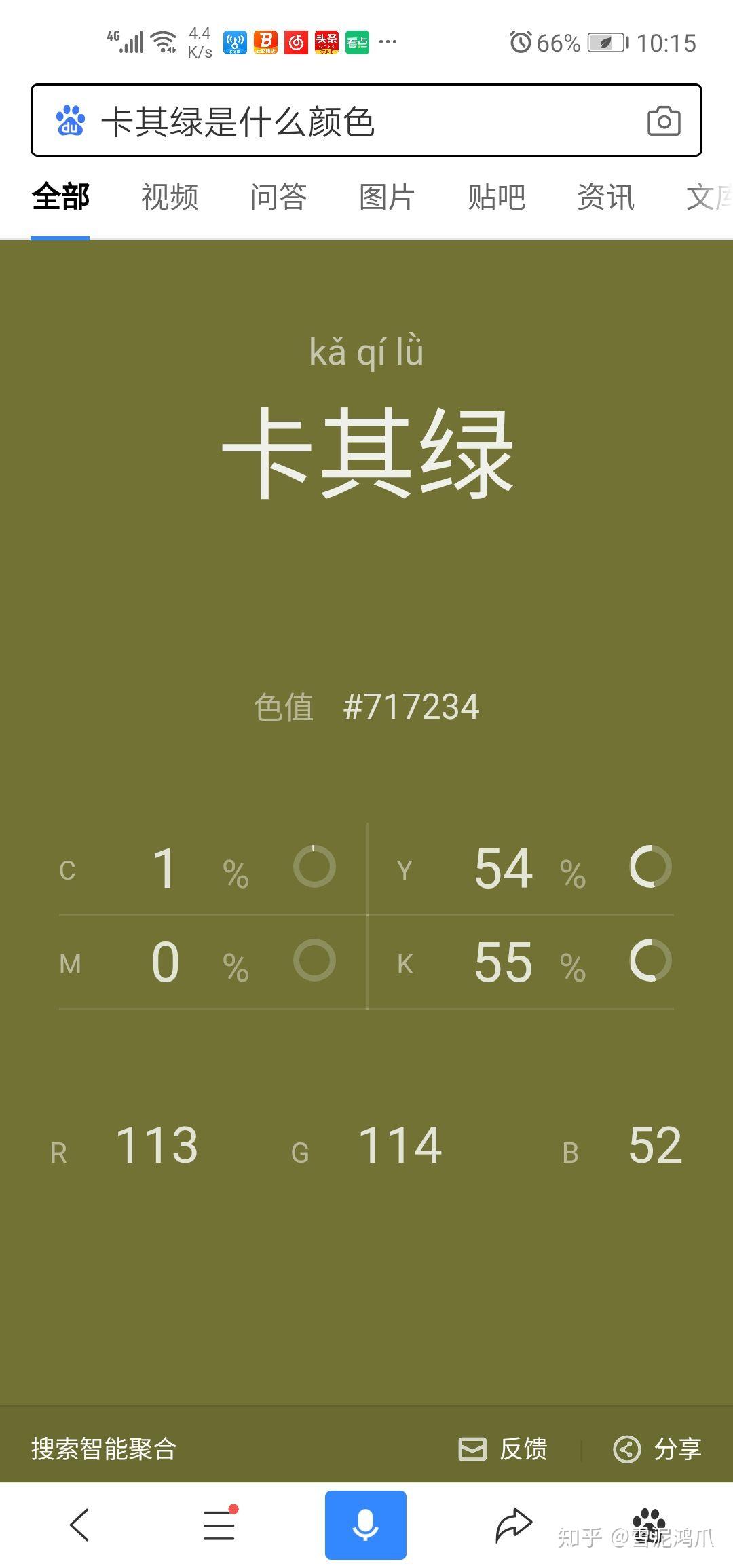Open the 文库 tab at far right
This screenshot has height=1568, width=733.
tap(708, 197)
